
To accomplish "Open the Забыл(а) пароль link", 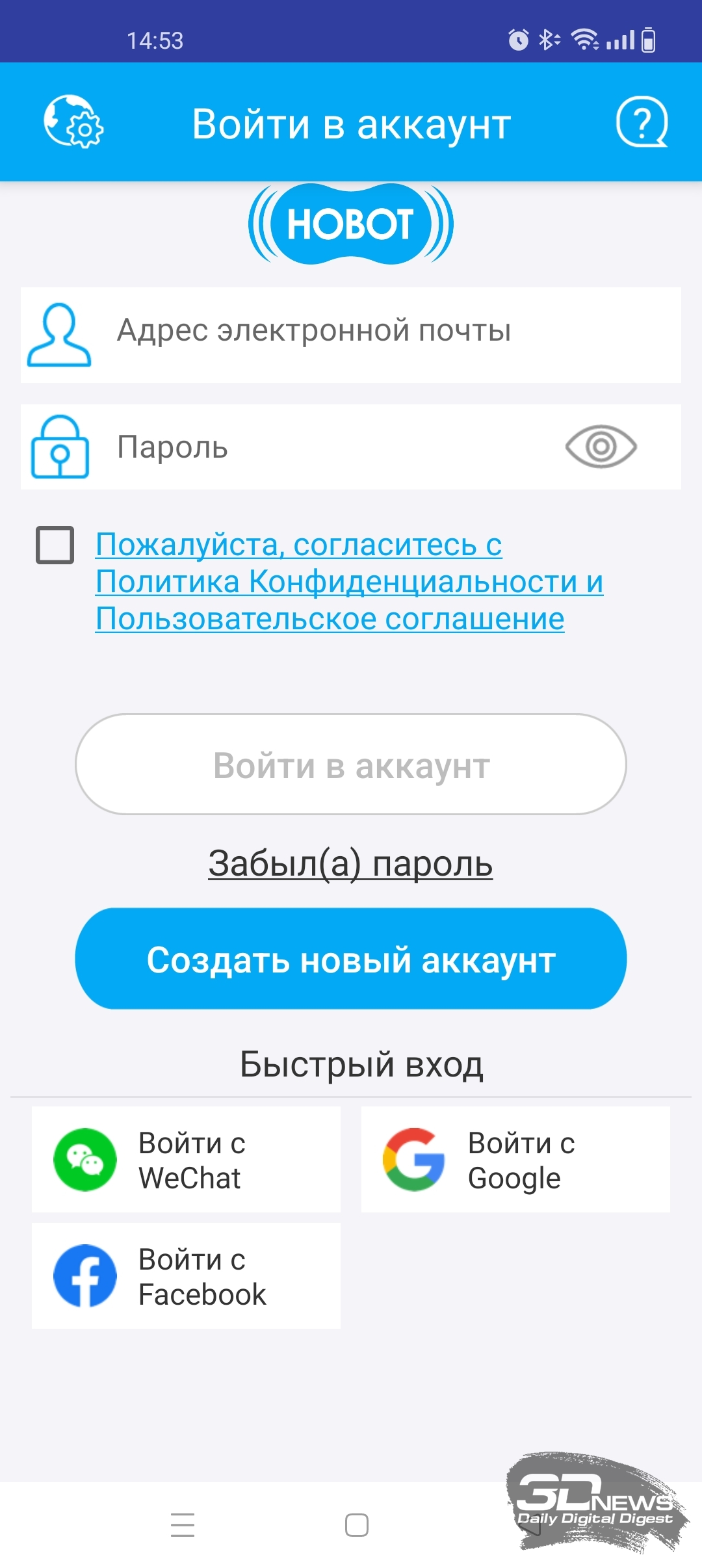I will point(350,864).
